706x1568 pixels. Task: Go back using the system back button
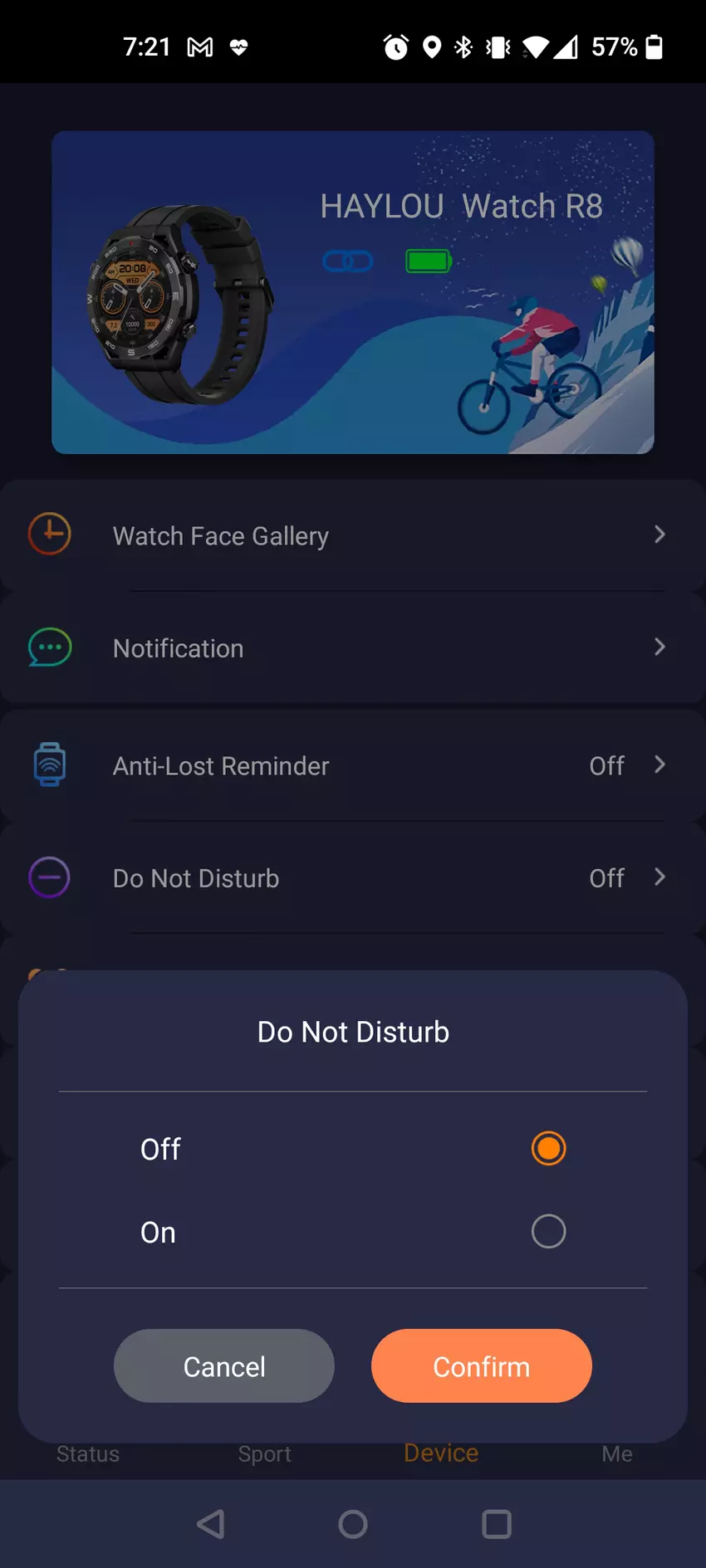point(211,1524)
